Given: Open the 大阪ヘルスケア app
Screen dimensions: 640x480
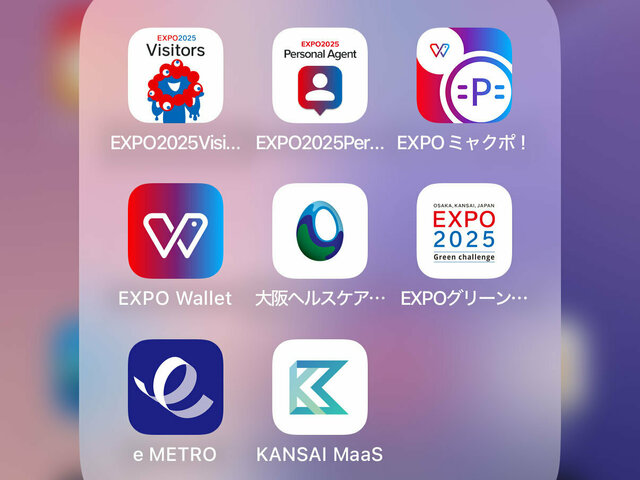Looking at the screenshot, I should click(x=320, y=231).
